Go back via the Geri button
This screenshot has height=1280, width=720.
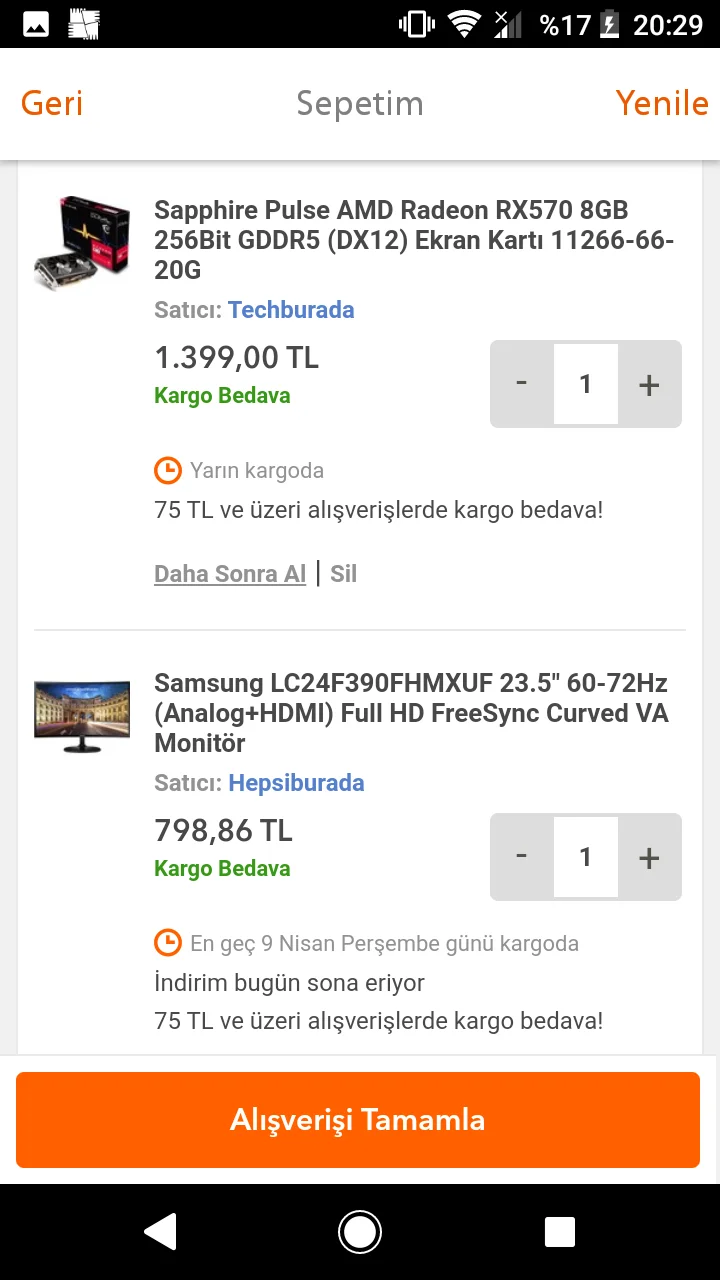(x=52, y=103)
